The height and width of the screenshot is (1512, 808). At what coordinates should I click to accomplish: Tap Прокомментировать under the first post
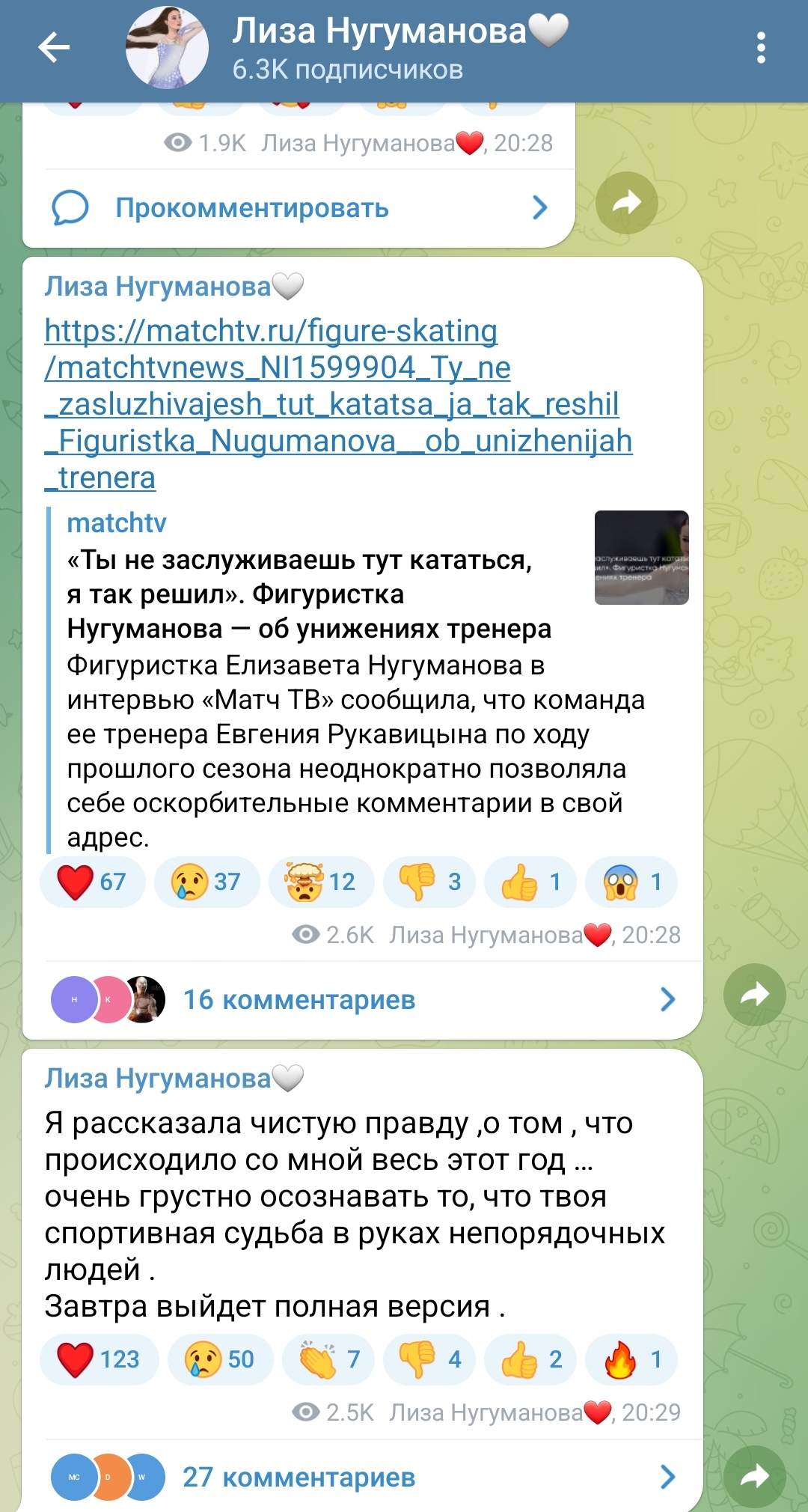point(251,208)
